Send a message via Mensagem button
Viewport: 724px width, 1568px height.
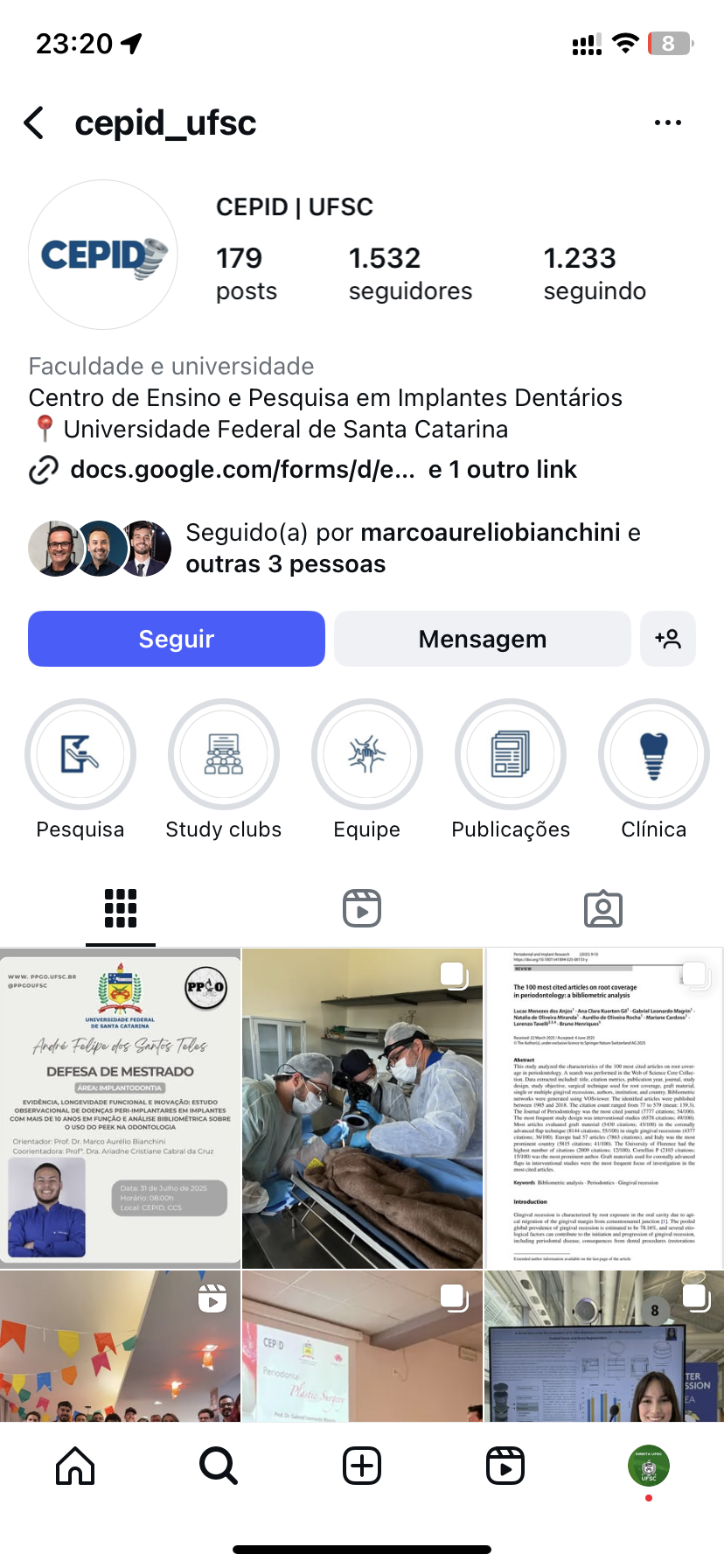tap(482, 639)
